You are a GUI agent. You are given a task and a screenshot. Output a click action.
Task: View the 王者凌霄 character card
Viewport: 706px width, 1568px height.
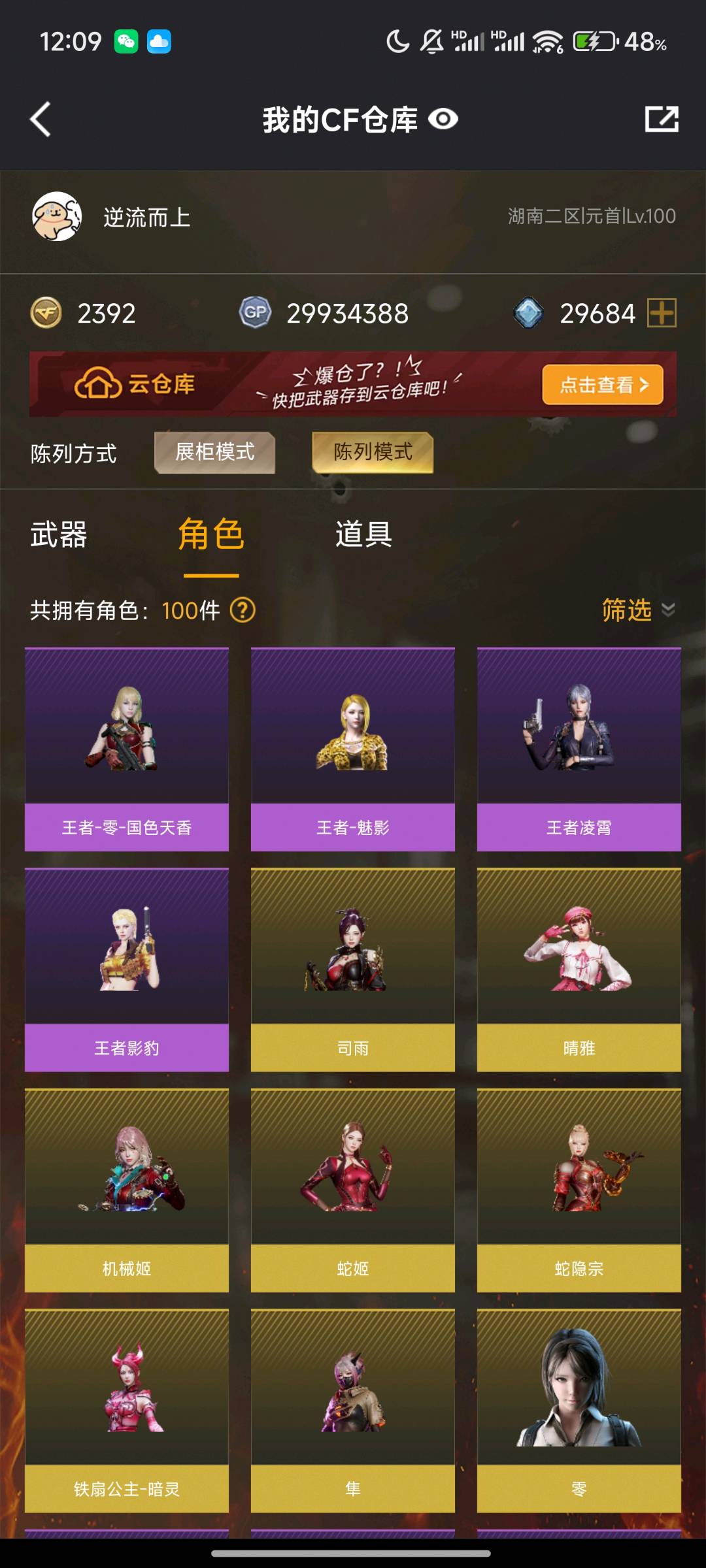click(579, 749)
